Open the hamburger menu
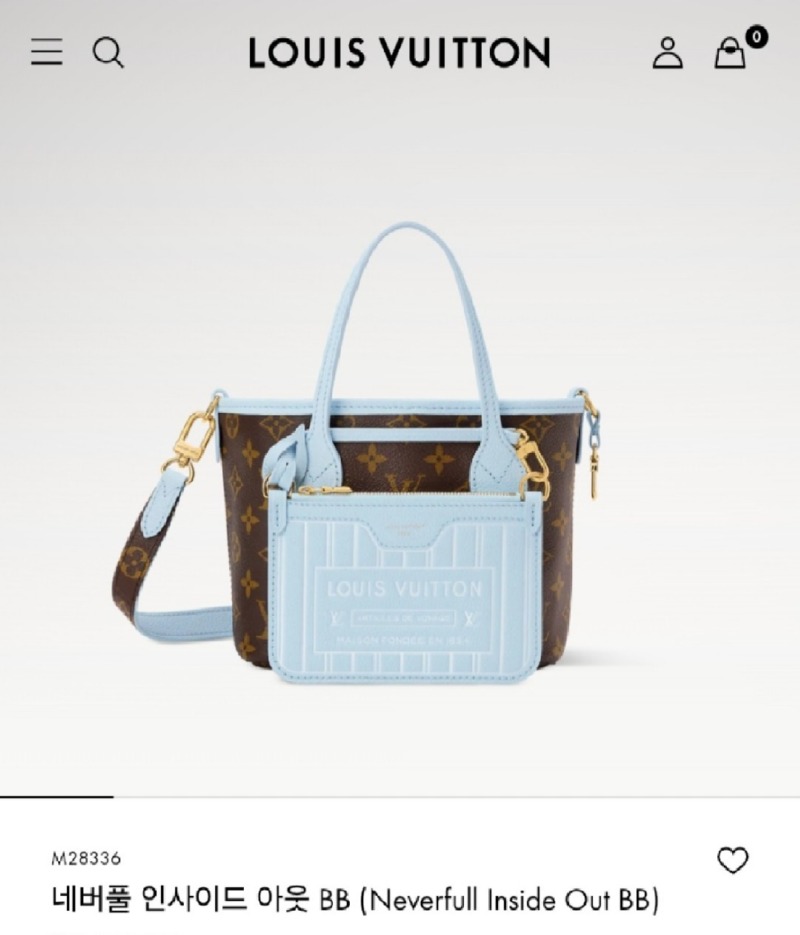Image resolution: width=800 pixels, height=935 pixels. 46,52
